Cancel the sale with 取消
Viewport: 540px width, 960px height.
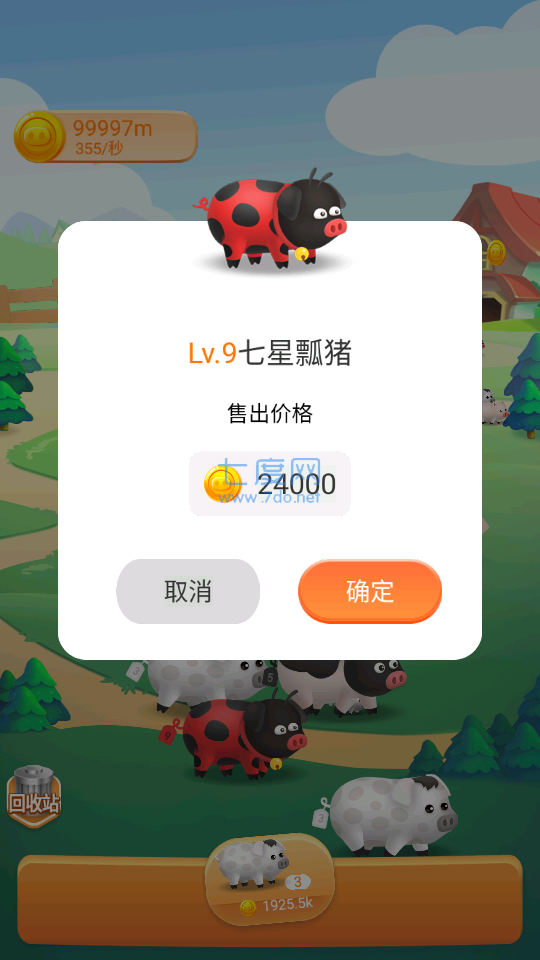188,591
